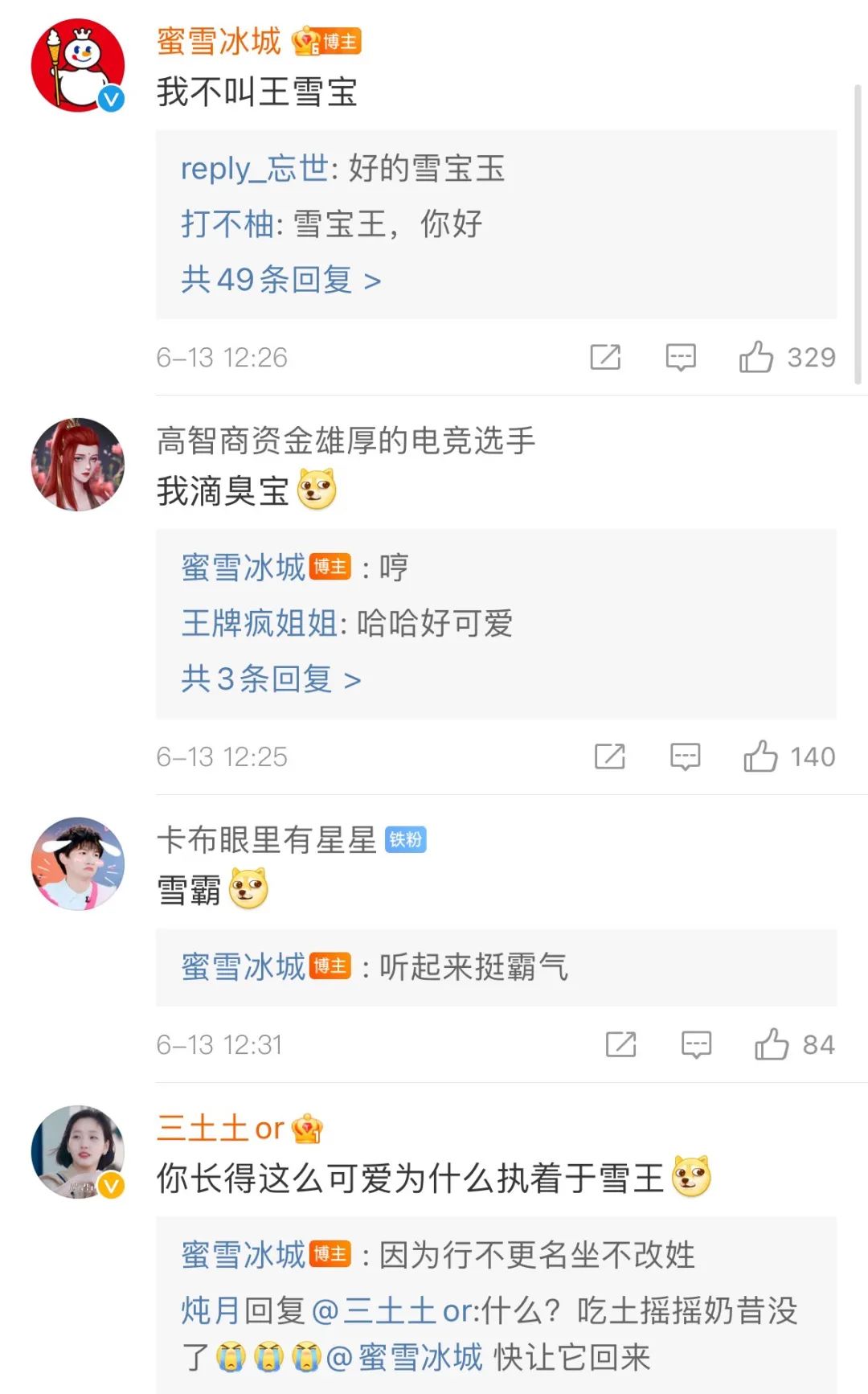View all 共3条回复 replies
Screen dimensions: 868x1394
pos(270,679)
